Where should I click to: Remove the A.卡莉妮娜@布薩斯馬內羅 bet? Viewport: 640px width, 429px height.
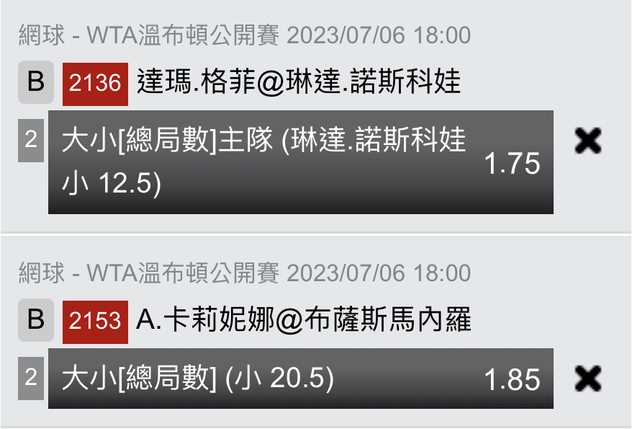(x=588, y=377)
